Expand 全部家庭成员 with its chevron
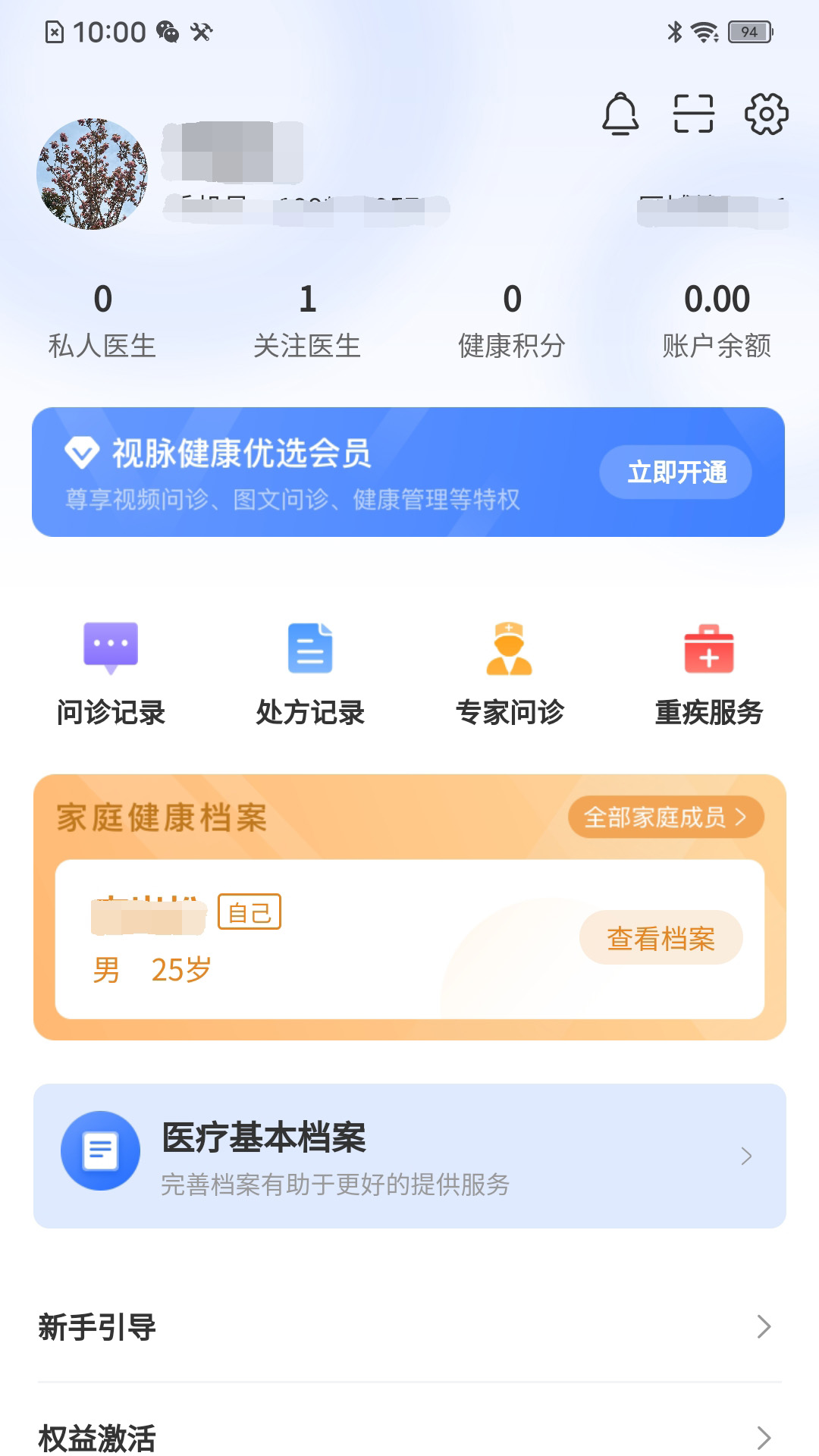Viewport: 819px width, 1456px height. pos(667,817)
